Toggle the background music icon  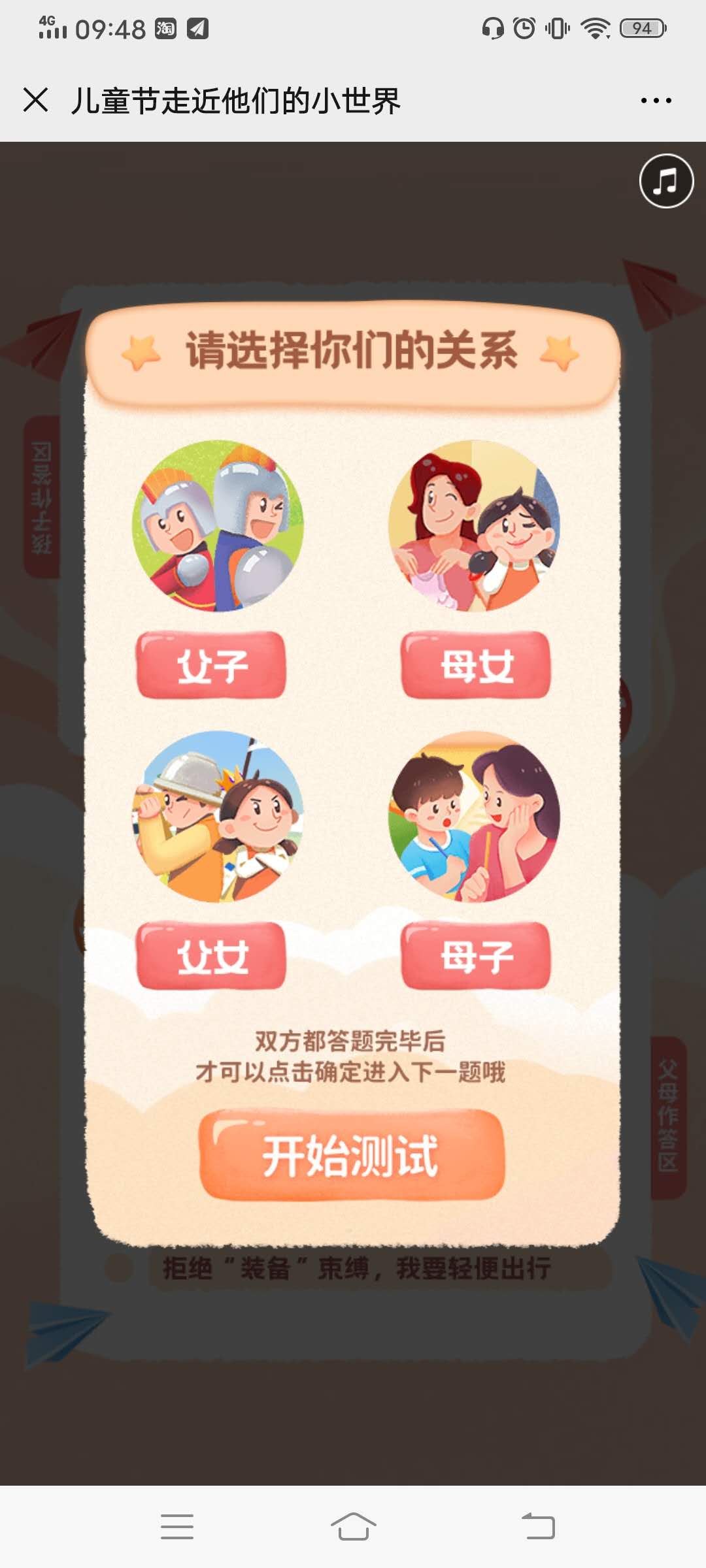point(666,181)
